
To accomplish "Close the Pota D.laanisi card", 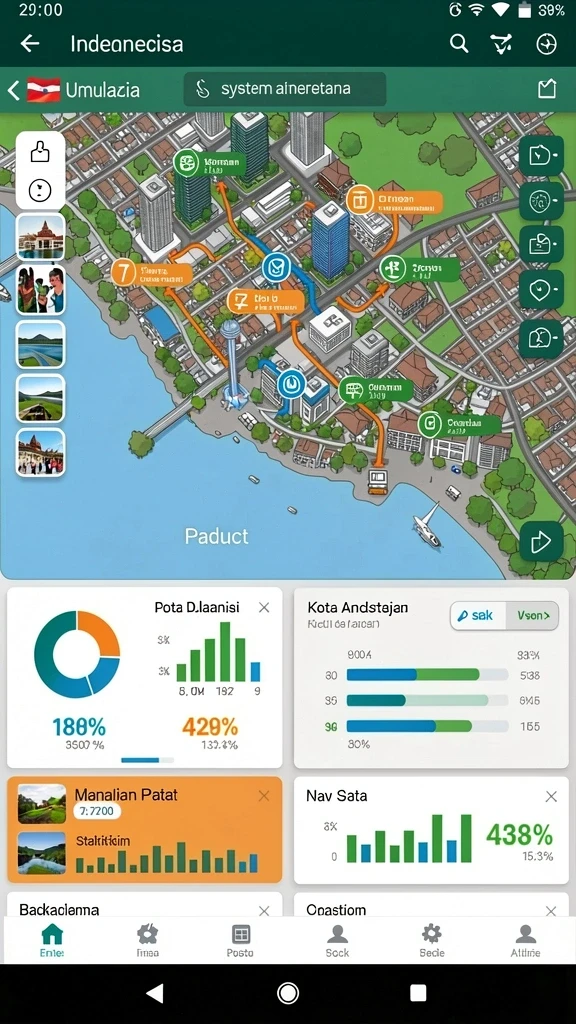I will pyautogui.click(x=264, y=607).
